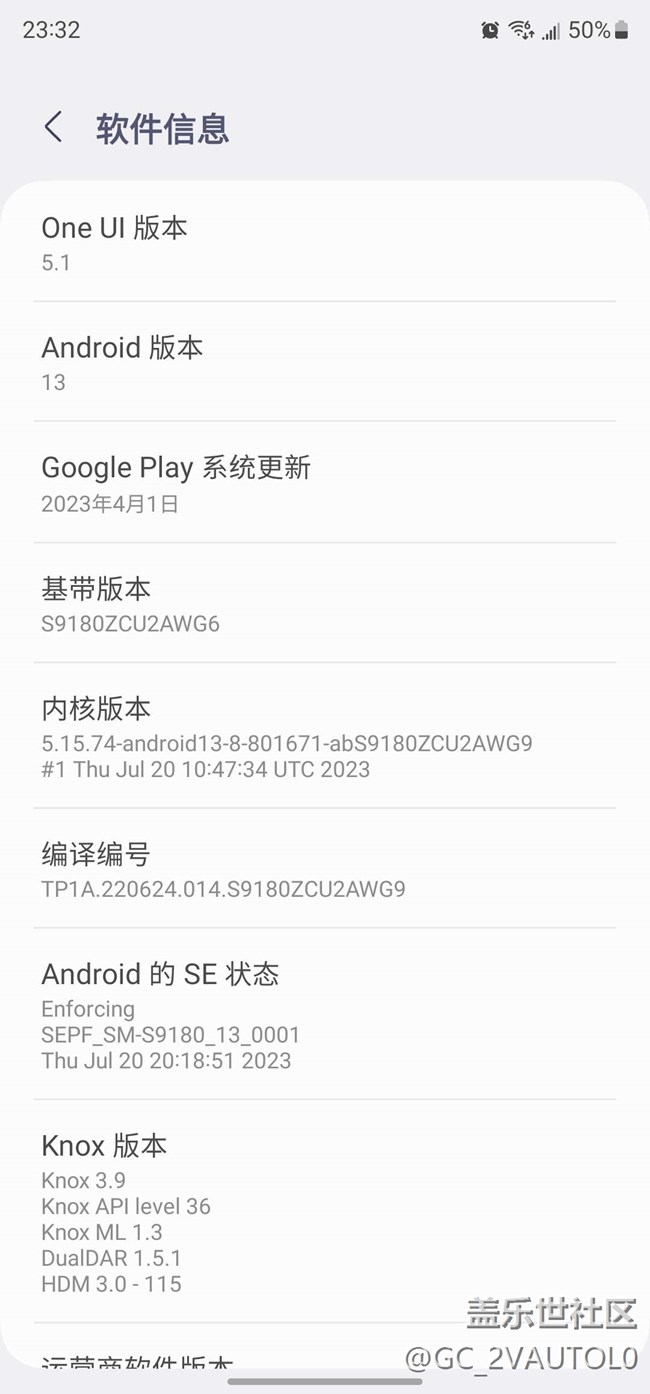650x1394 pixels.
Task: Open the One UI 版本 row
Action: pos(324,244)
